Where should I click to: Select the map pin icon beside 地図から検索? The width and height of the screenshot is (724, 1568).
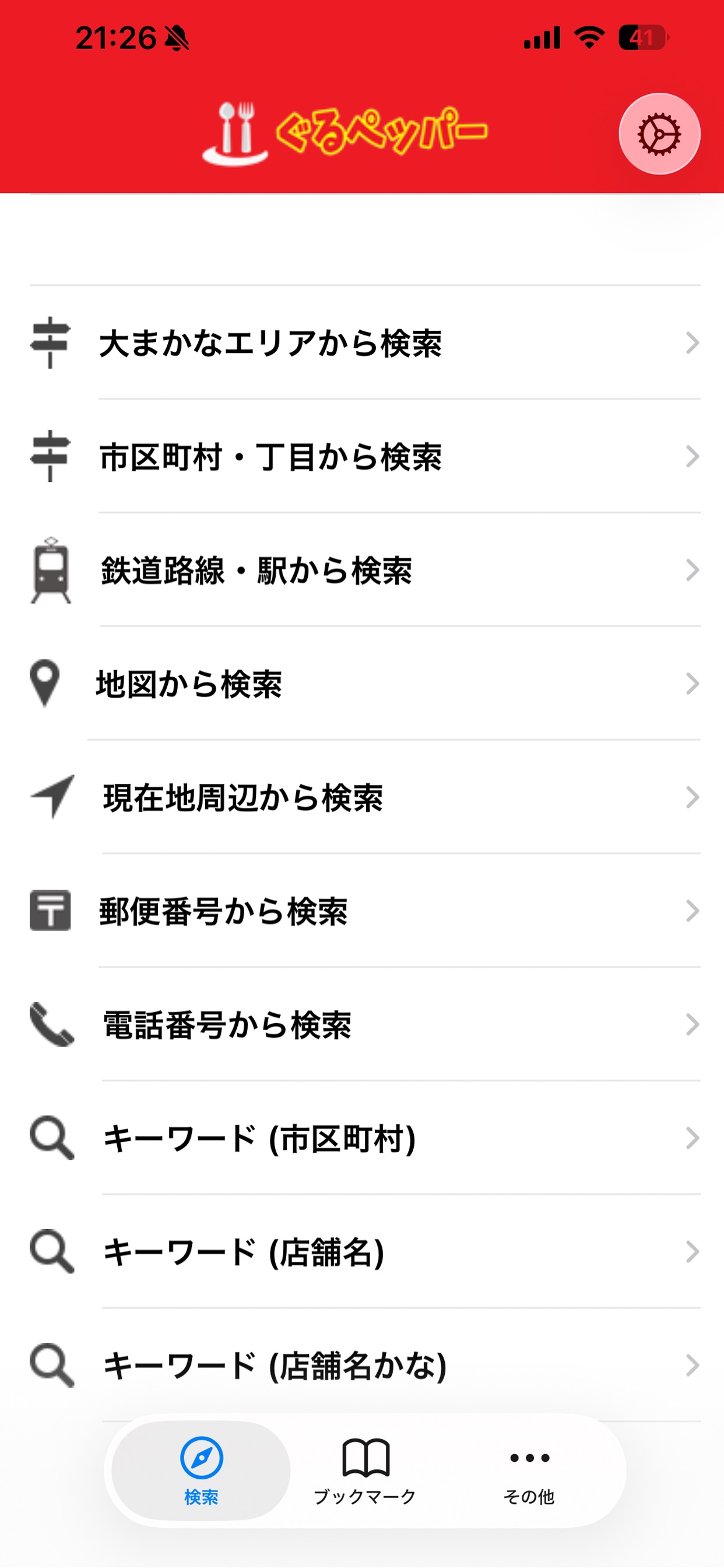[x=45, y=683]
